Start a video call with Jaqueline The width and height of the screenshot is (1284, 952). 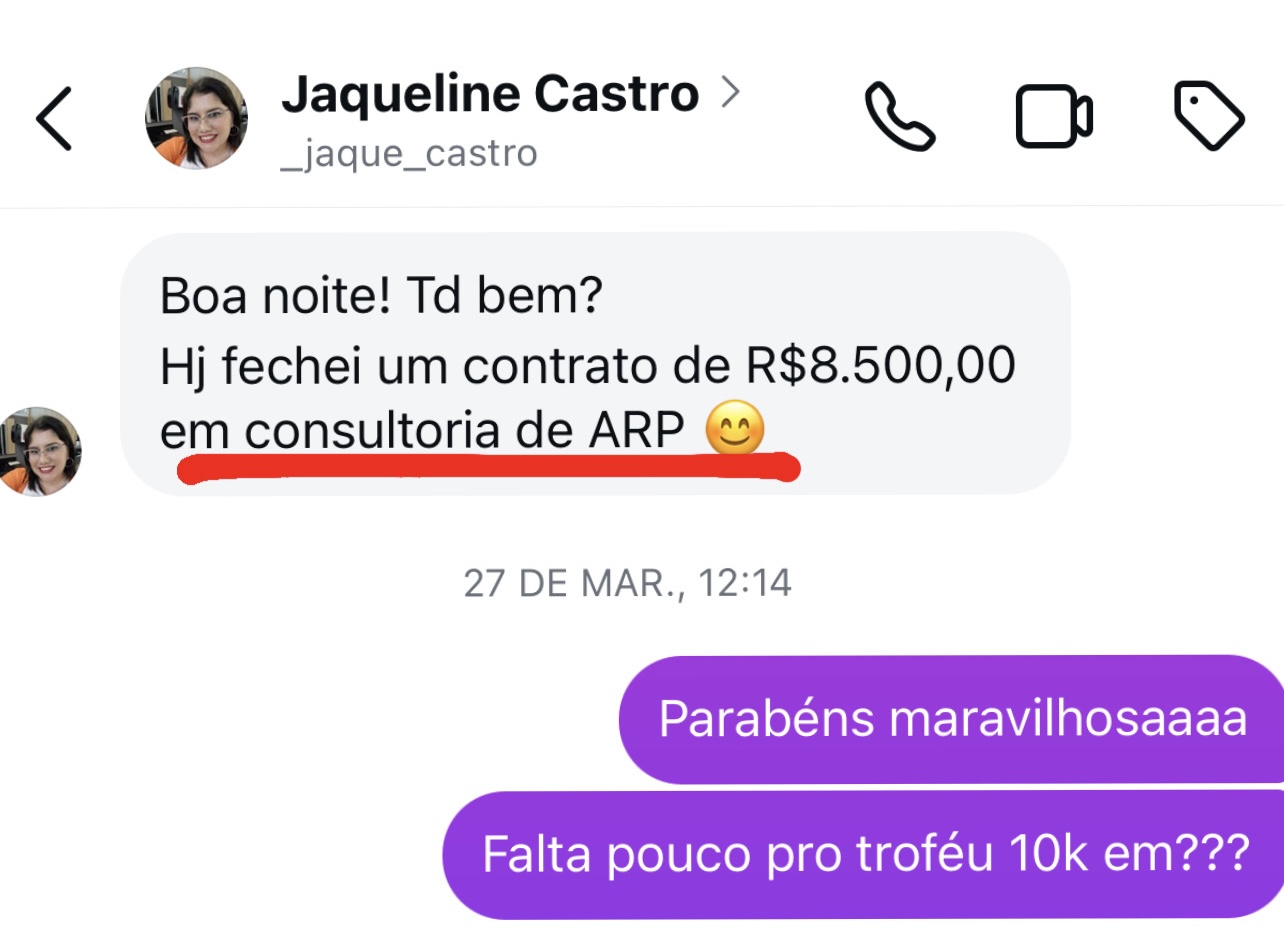[1054, 117]
